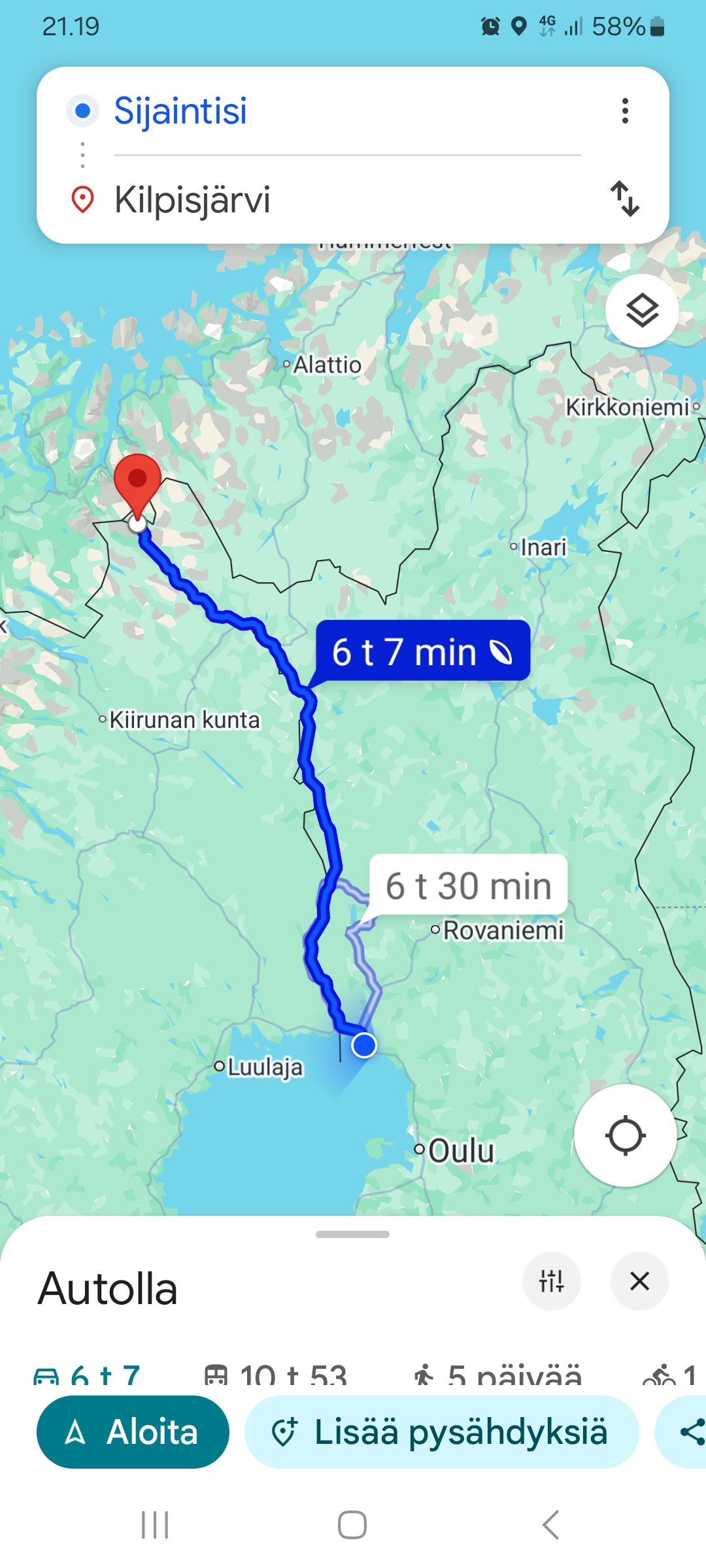Screen dimensions: 706x1568
Task: Open route options filter
Action: (552, 1281)
